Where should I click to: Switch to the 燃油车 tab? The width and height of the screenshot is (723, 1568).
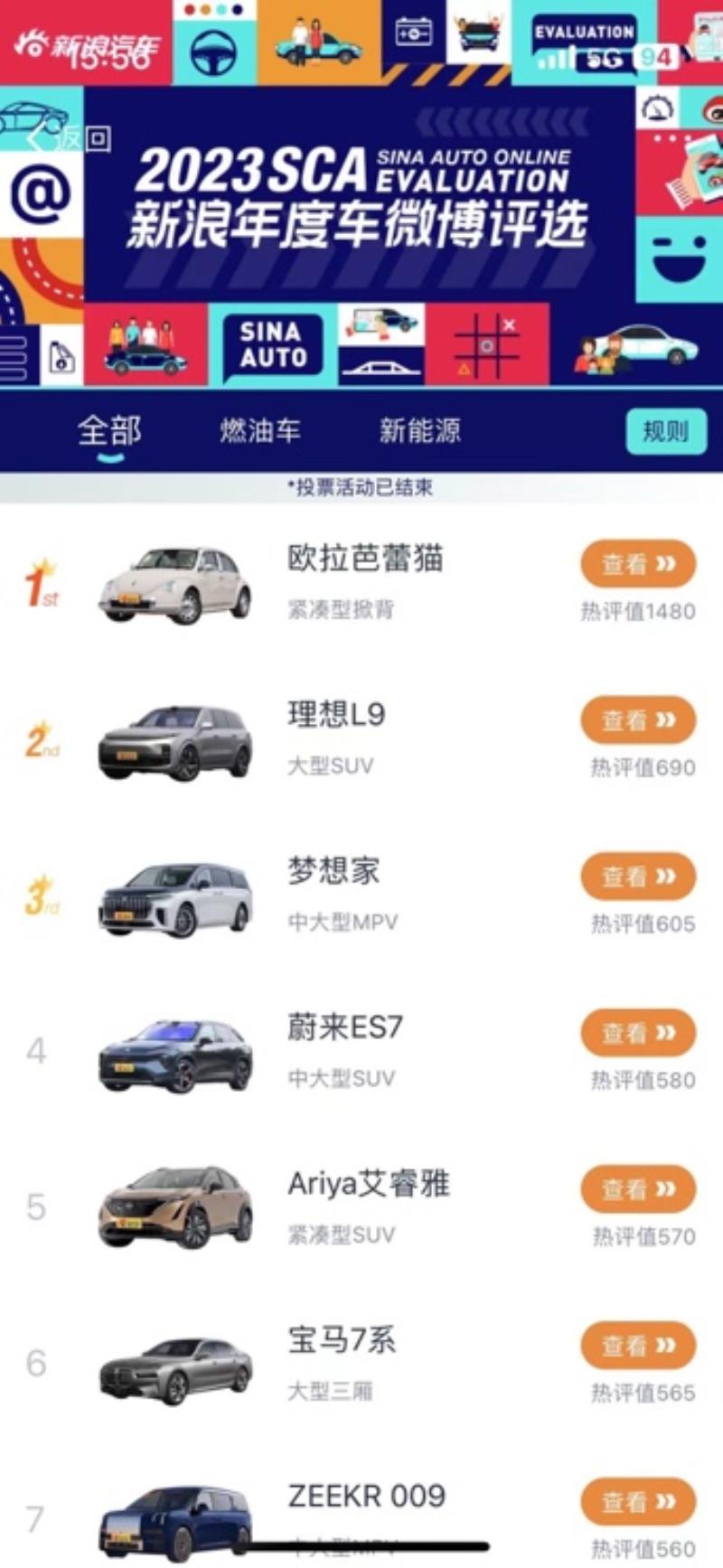(x=259, y=430)
